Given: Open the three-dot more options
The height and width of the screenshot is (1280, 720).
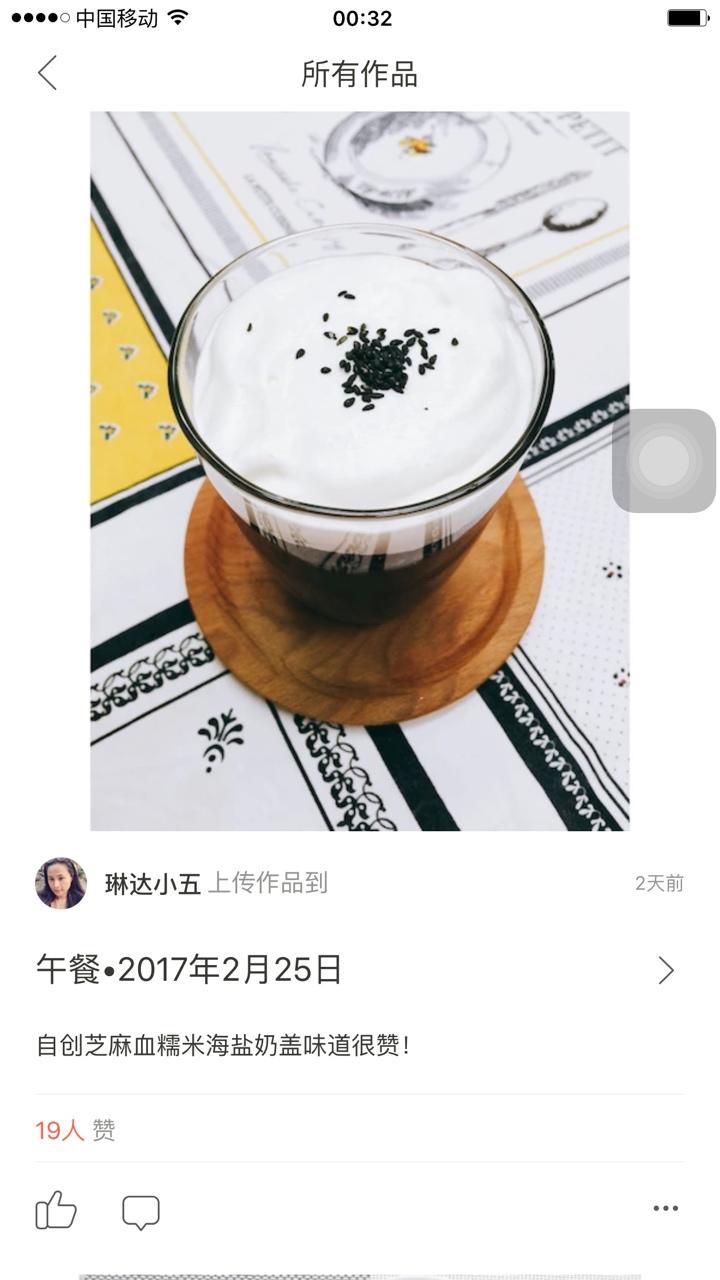Looking at the screenshot, I should tap(665, 1209).
